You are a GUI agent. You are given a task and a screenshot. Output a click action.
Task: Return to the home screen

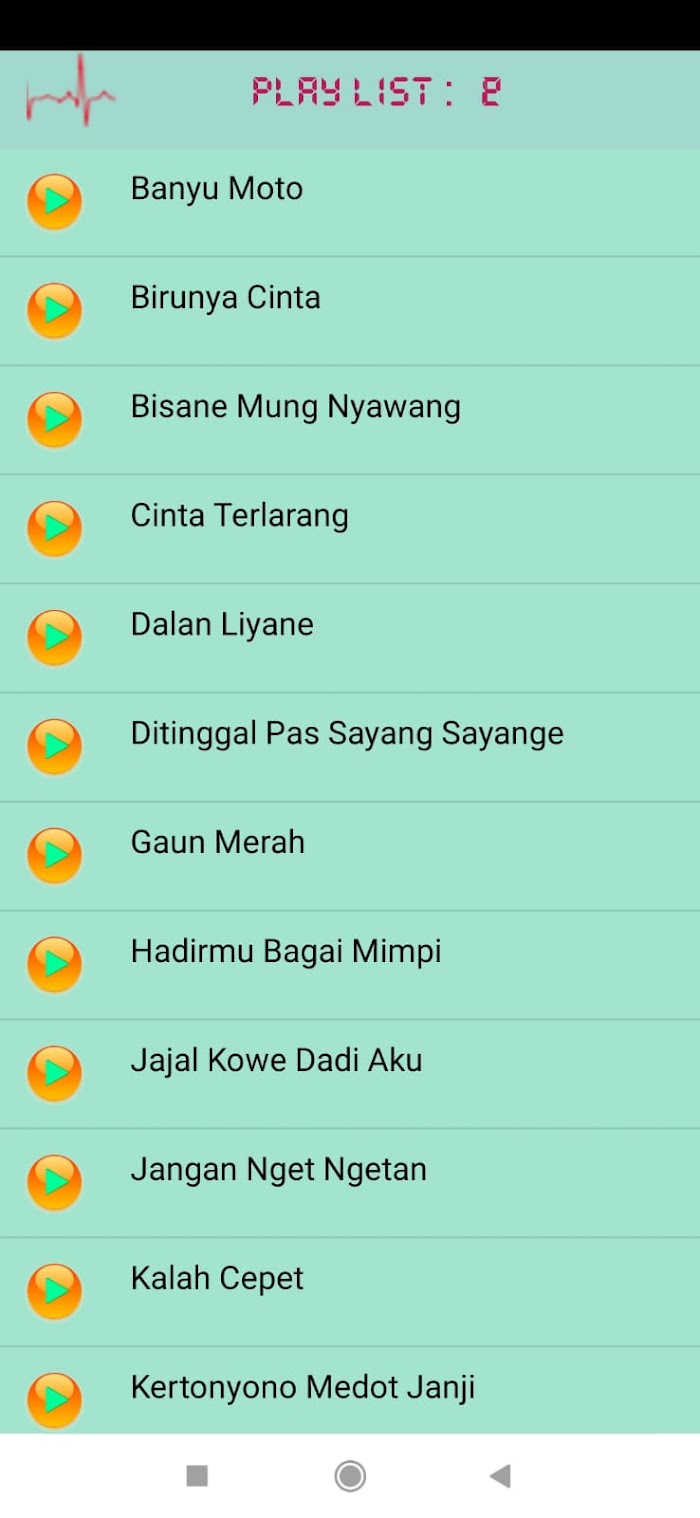350,1476
